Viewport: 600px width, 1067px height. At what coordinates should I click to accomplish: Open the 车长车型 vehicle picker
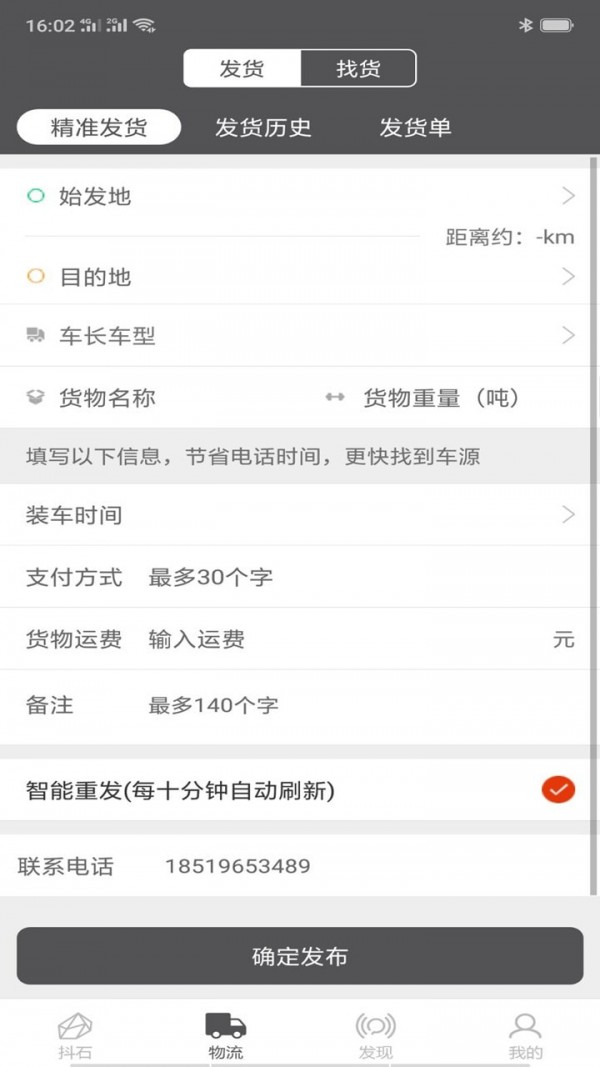(x=299, y=335)
